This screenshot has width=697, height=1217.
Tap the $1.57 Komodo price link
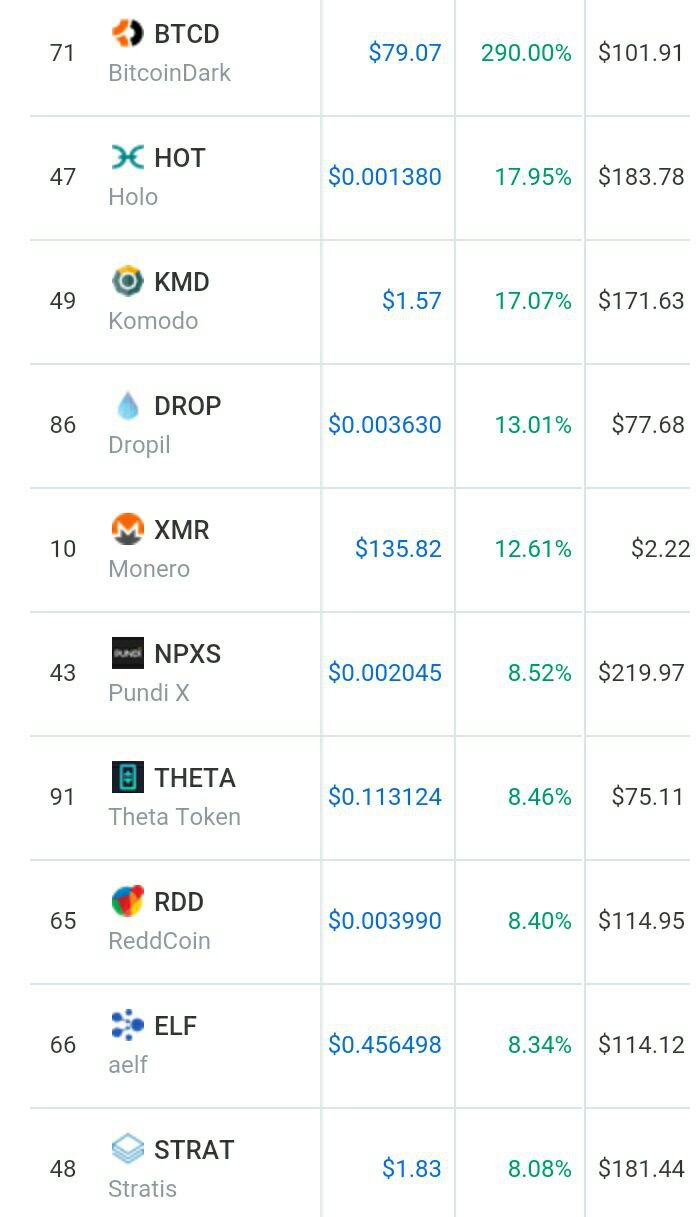(411, 301)
